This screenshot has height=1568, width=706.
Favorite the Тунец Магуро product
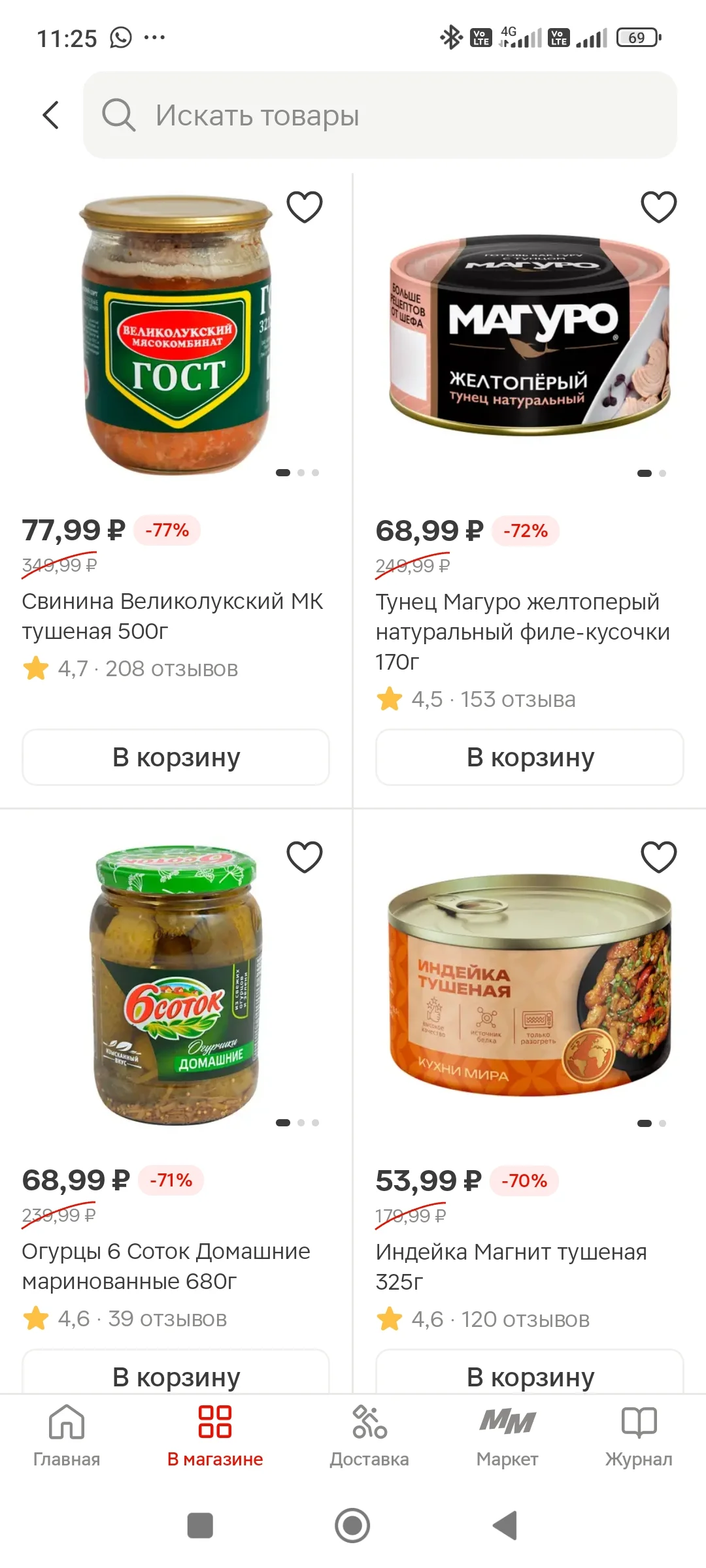(x=658, y=207)
